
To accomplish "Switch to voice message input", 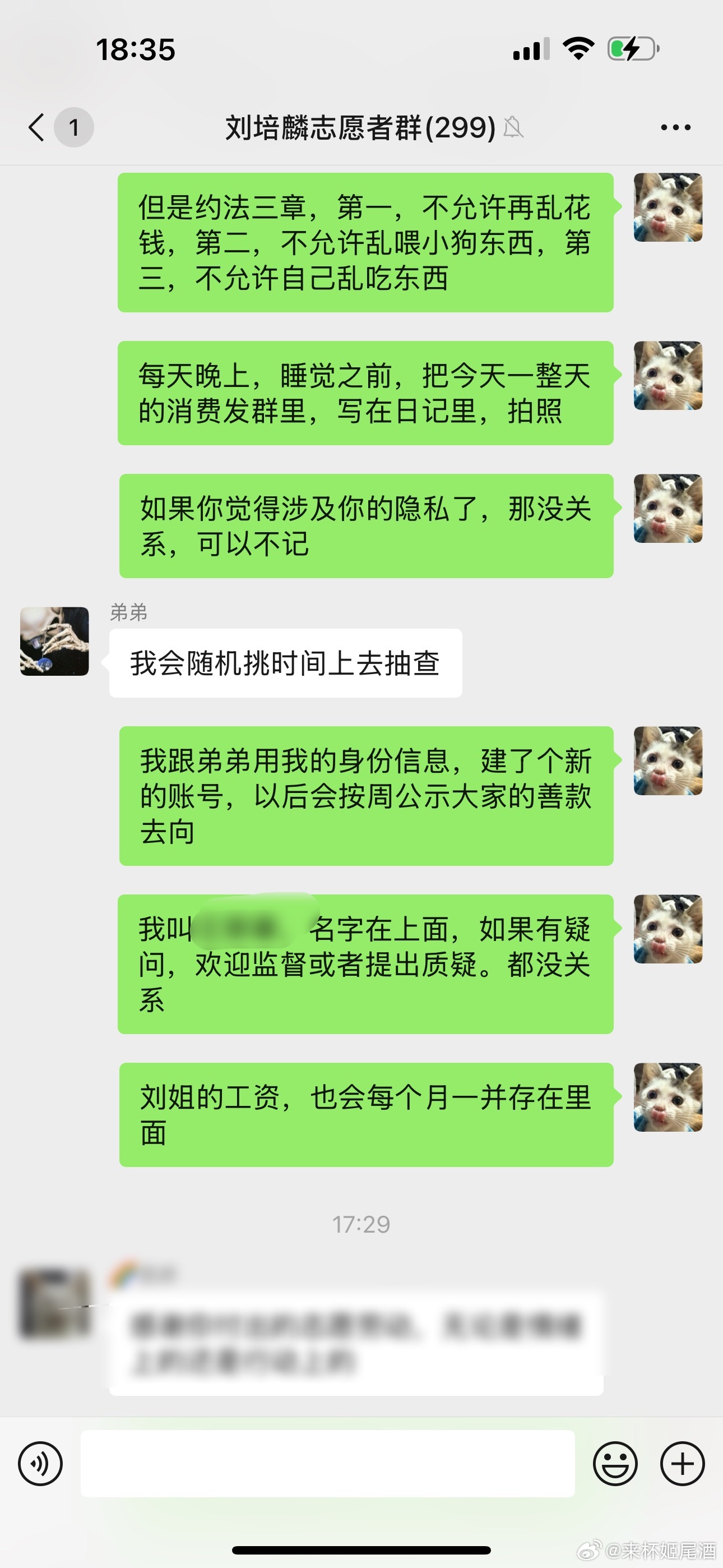I will click(40, 1463).
